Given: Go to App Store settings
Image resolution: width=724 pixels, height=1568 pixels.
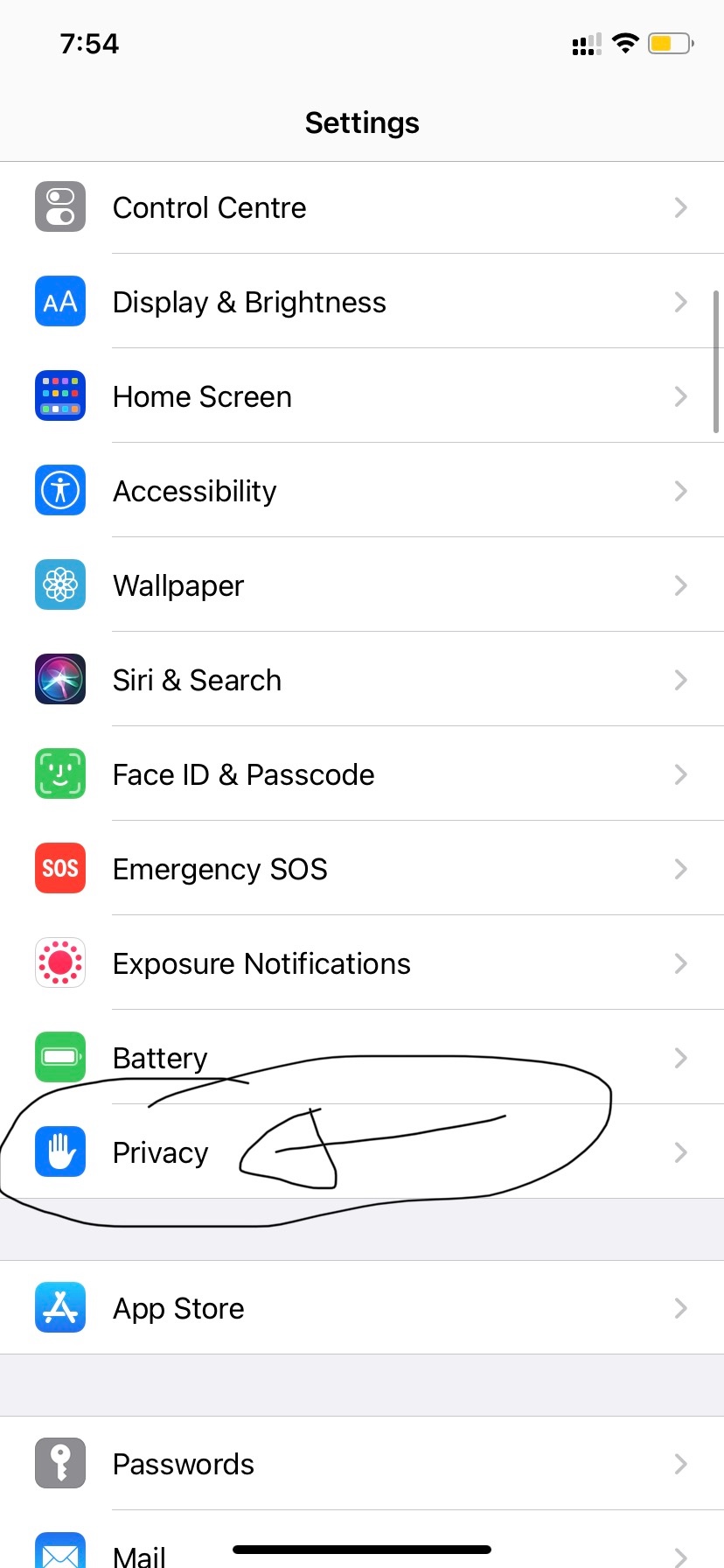Looking at the screenshot, I should (362, 1308).
